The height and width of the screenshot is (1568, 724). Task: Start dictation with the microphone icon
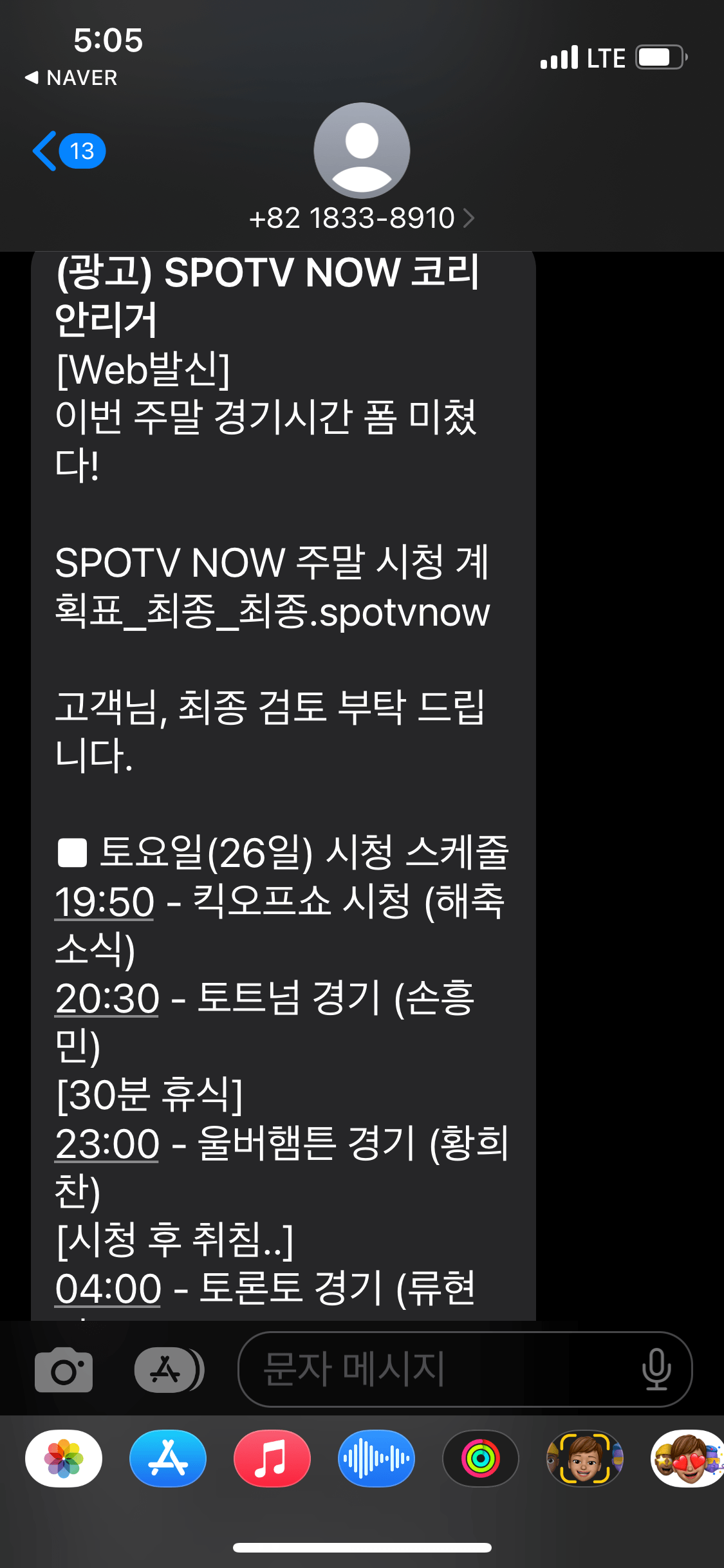656,1369
